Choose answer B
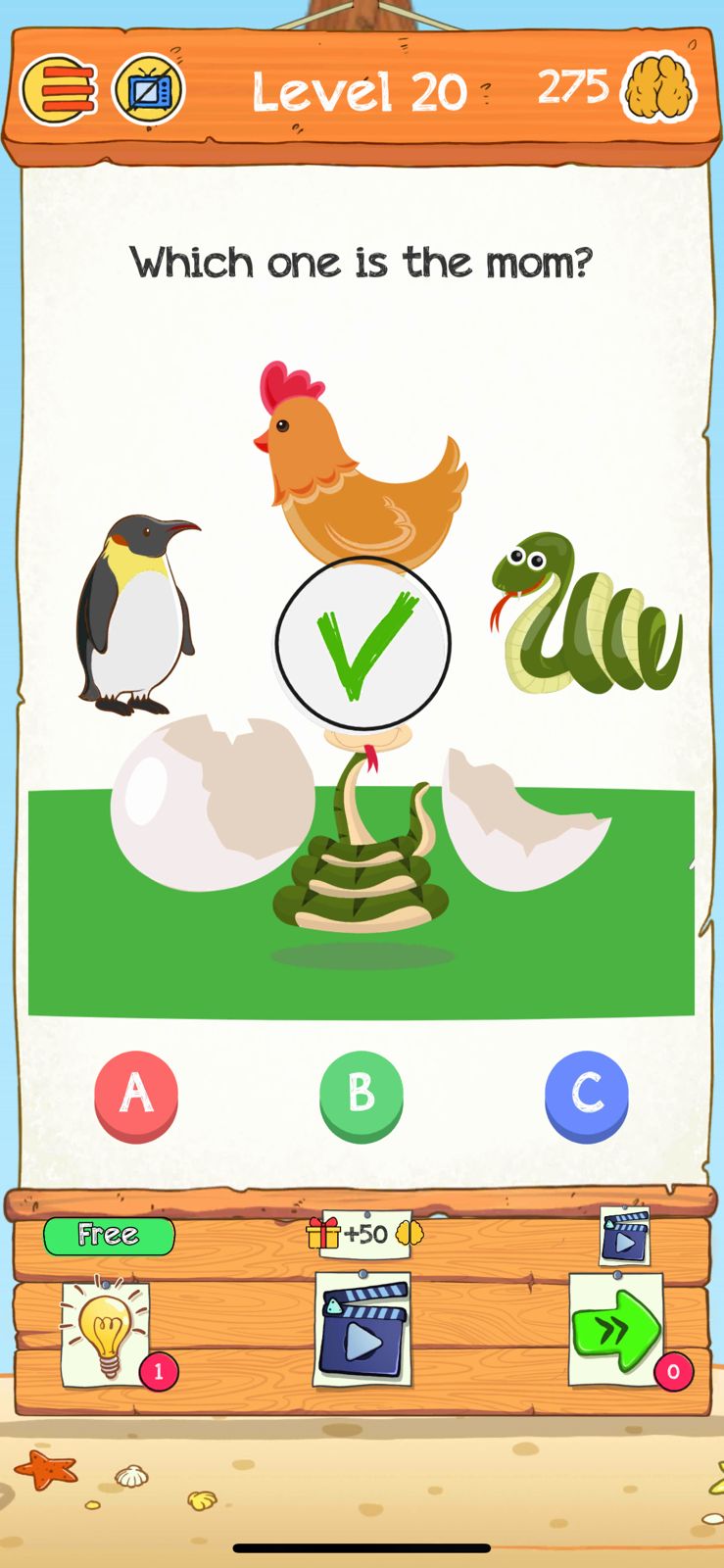The height and width of the screenshot is (1568, 724). 361,1095
